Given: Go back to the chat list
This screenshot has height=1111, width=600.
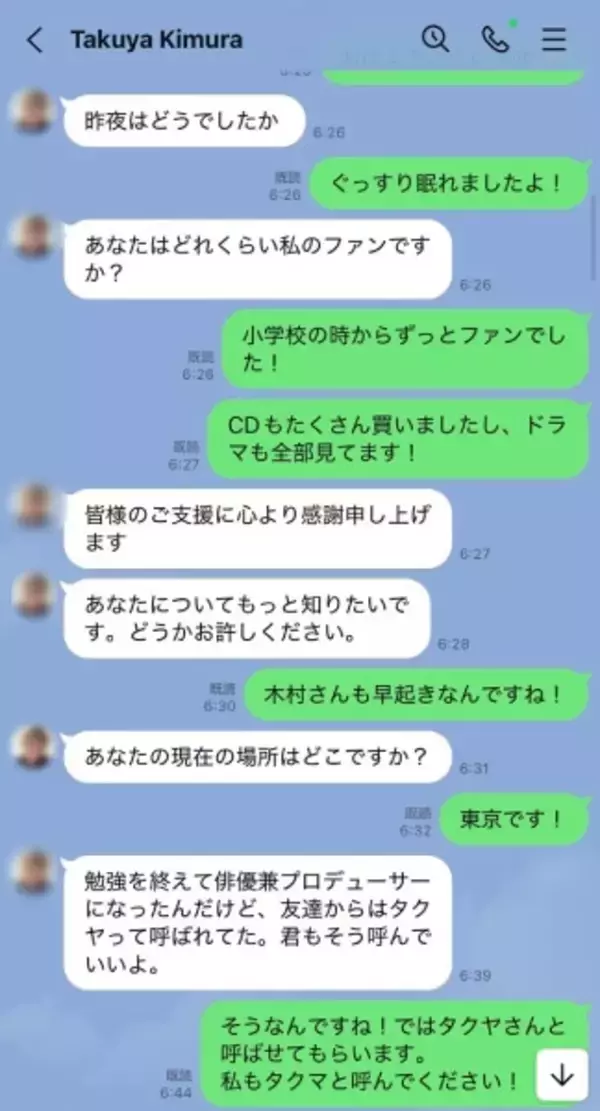Looking at the screenshot, I should tap(35, 40).
